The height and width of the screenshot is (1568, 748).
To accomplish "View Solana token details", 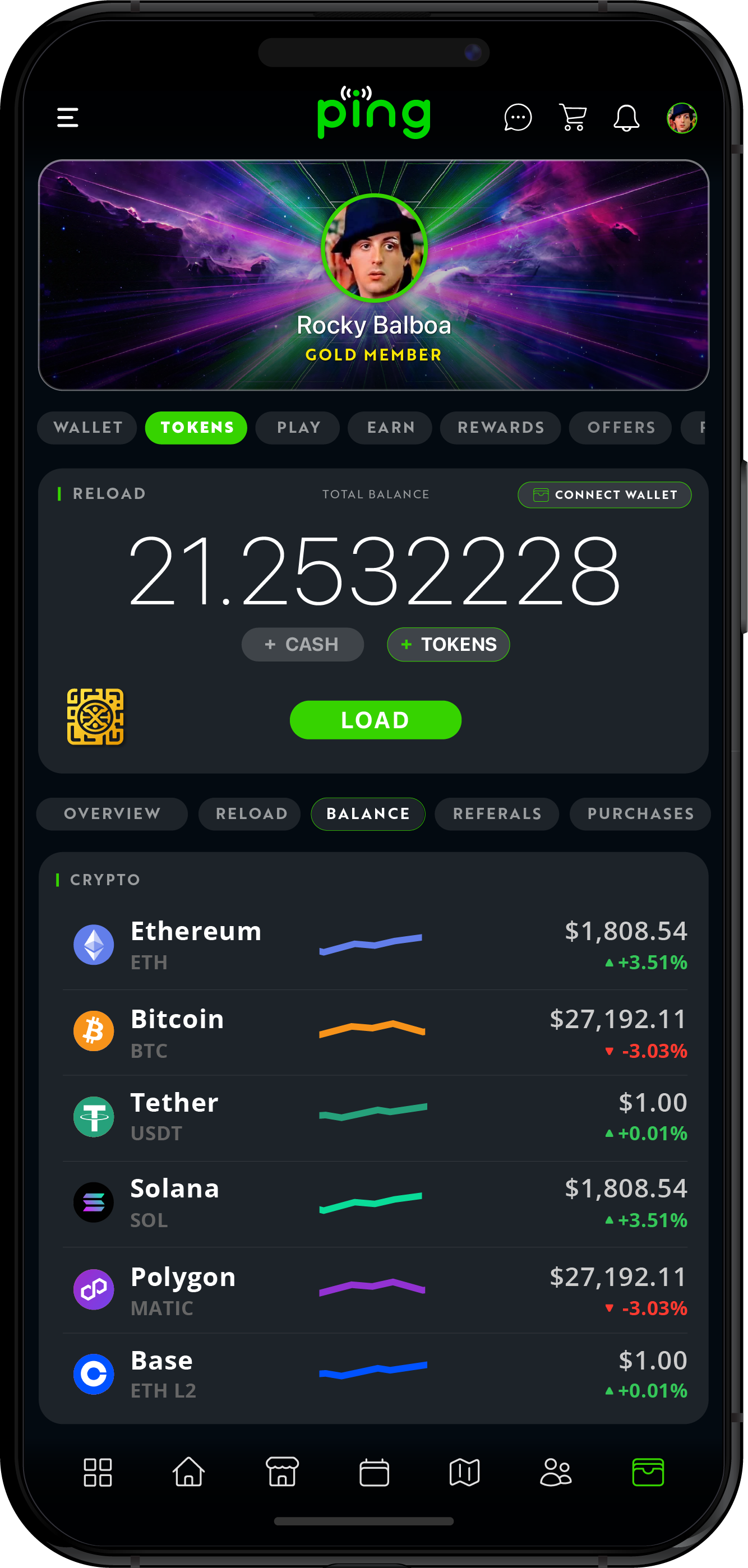I will (x=375, y=1203).
